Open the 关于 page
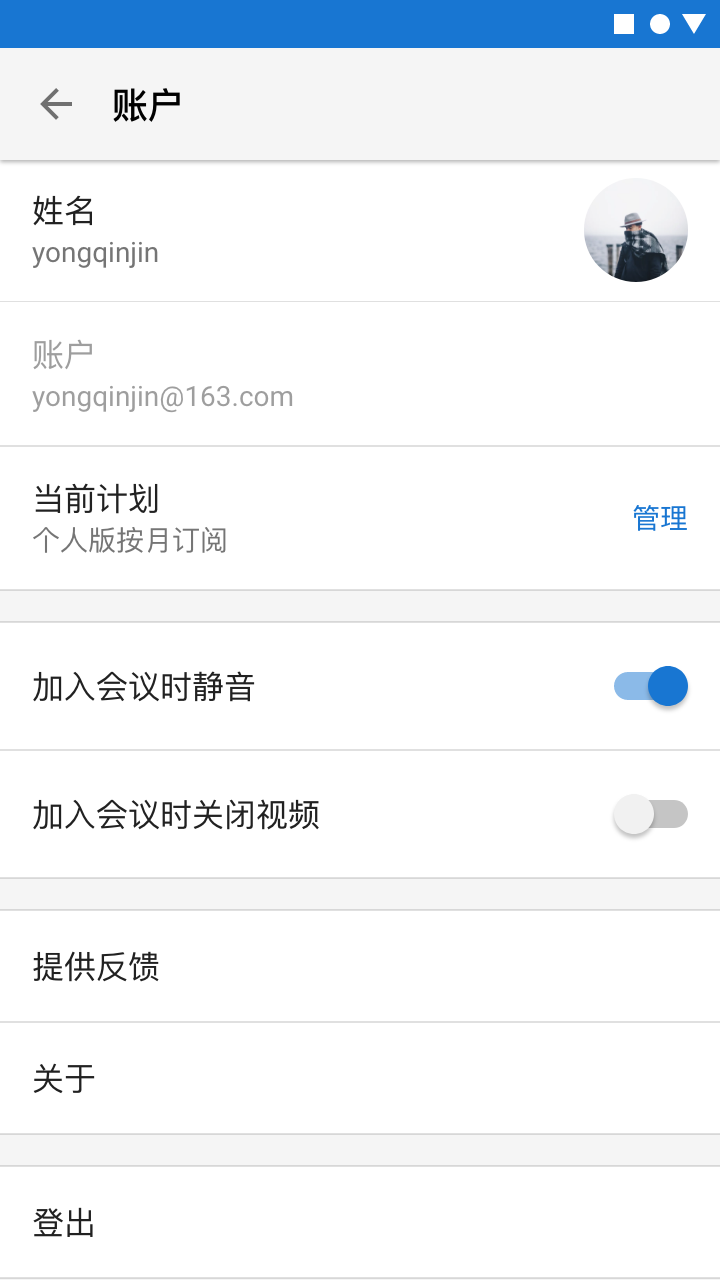 point(360,1078)
